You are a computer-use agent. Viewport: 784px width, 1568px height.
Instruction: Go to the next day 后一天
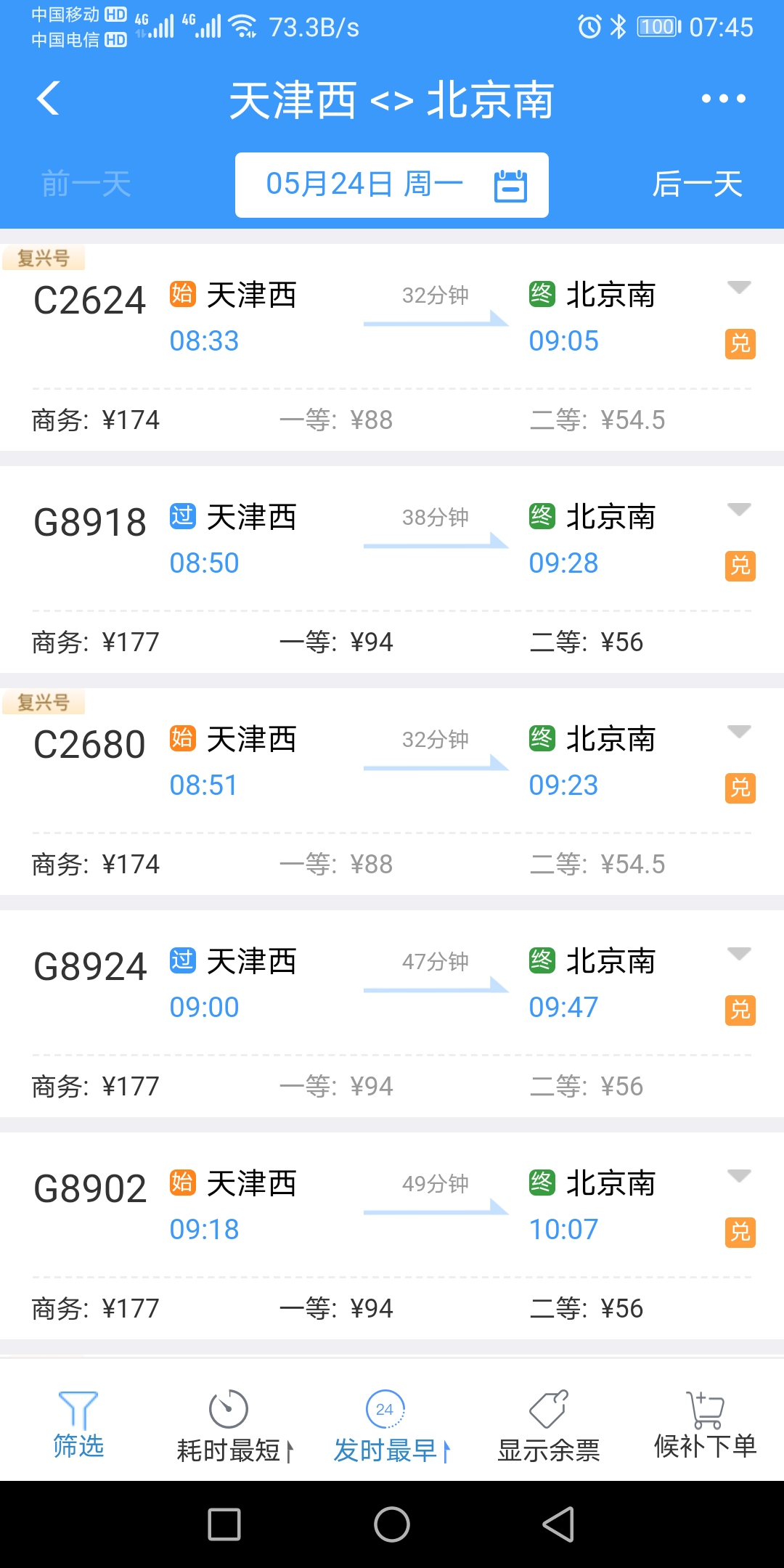click(x=697, y=184)
